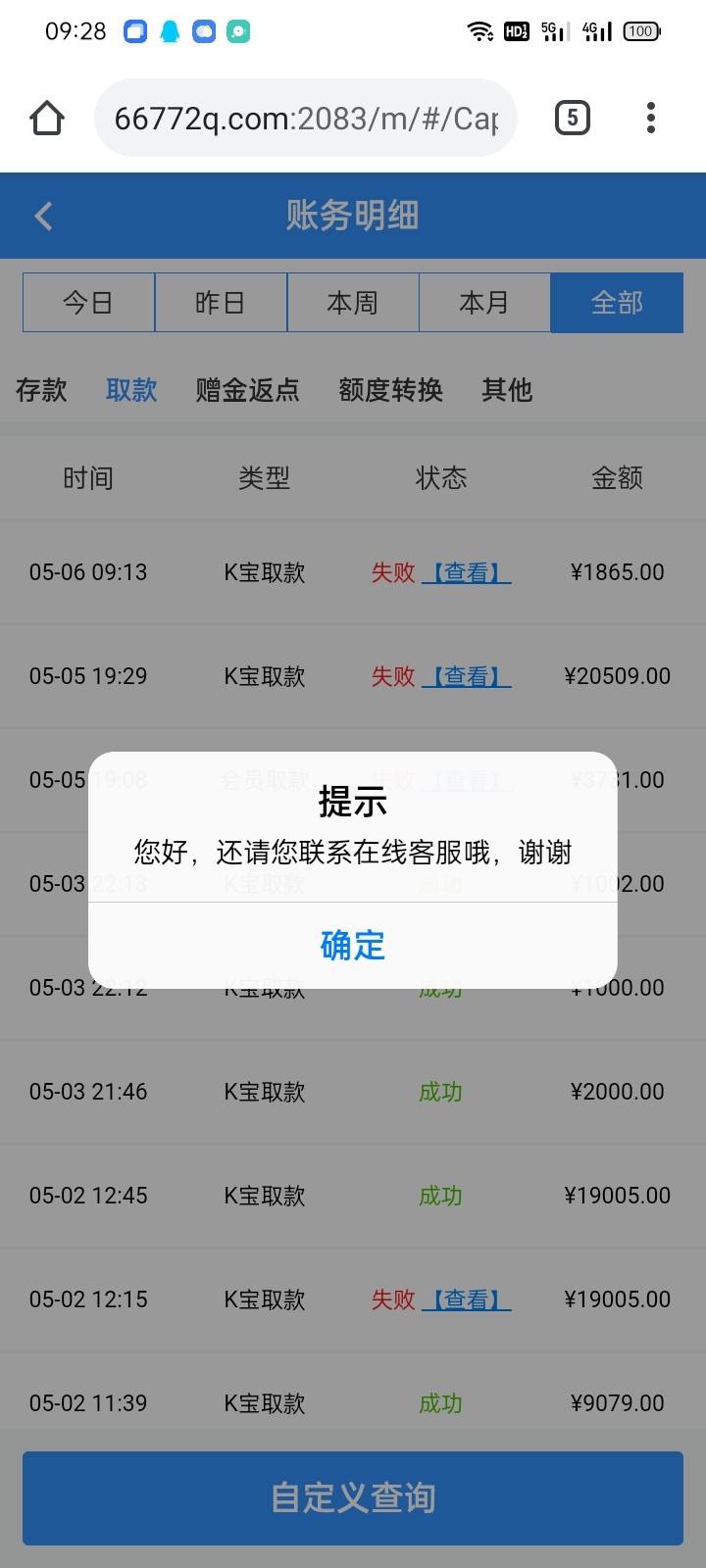Tap the battery indicator showing 100
706x1568 pixels.
point(641,30)
